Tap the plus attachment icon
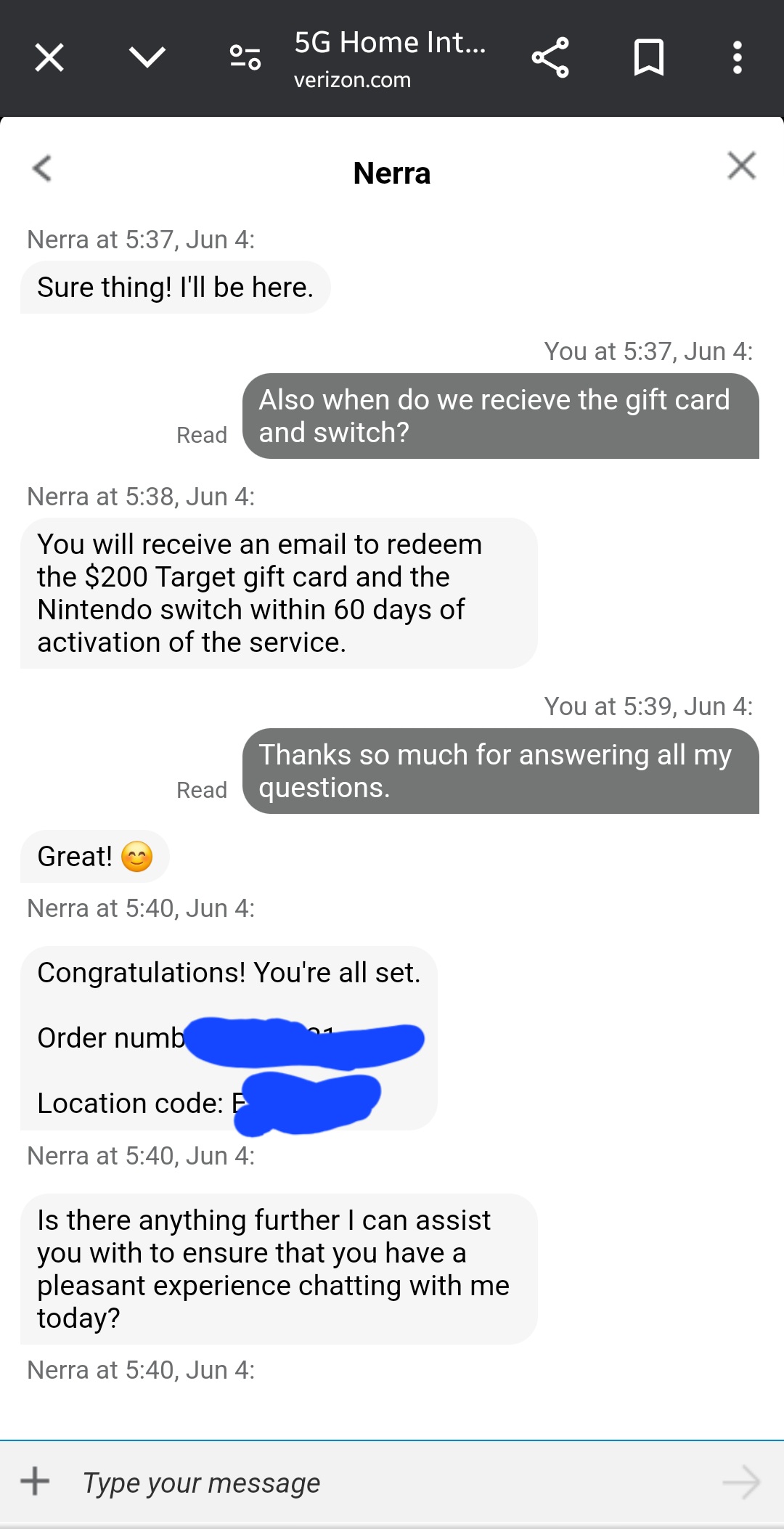The image size is (784, 1529). click(x=35, y=1481)
